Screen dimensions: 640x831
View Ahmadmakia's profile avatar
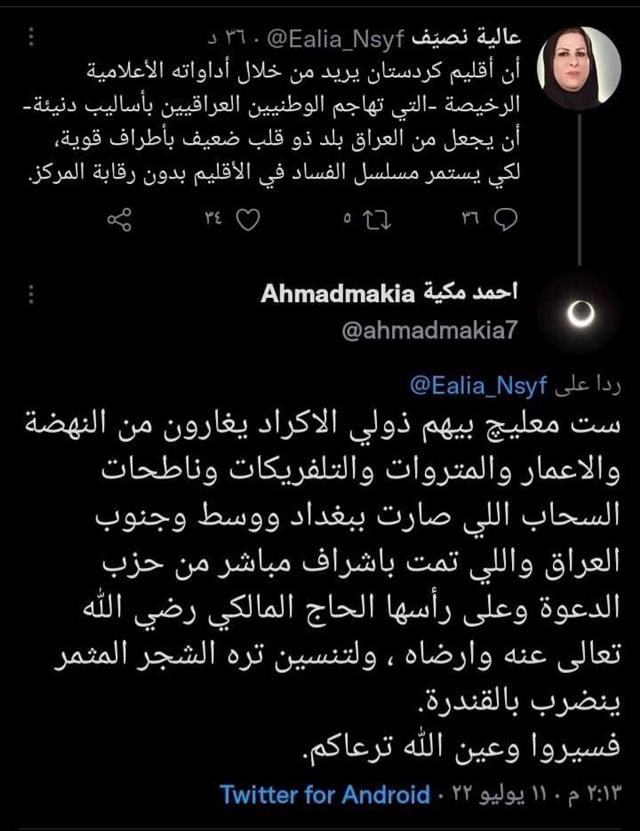point(579,314)
